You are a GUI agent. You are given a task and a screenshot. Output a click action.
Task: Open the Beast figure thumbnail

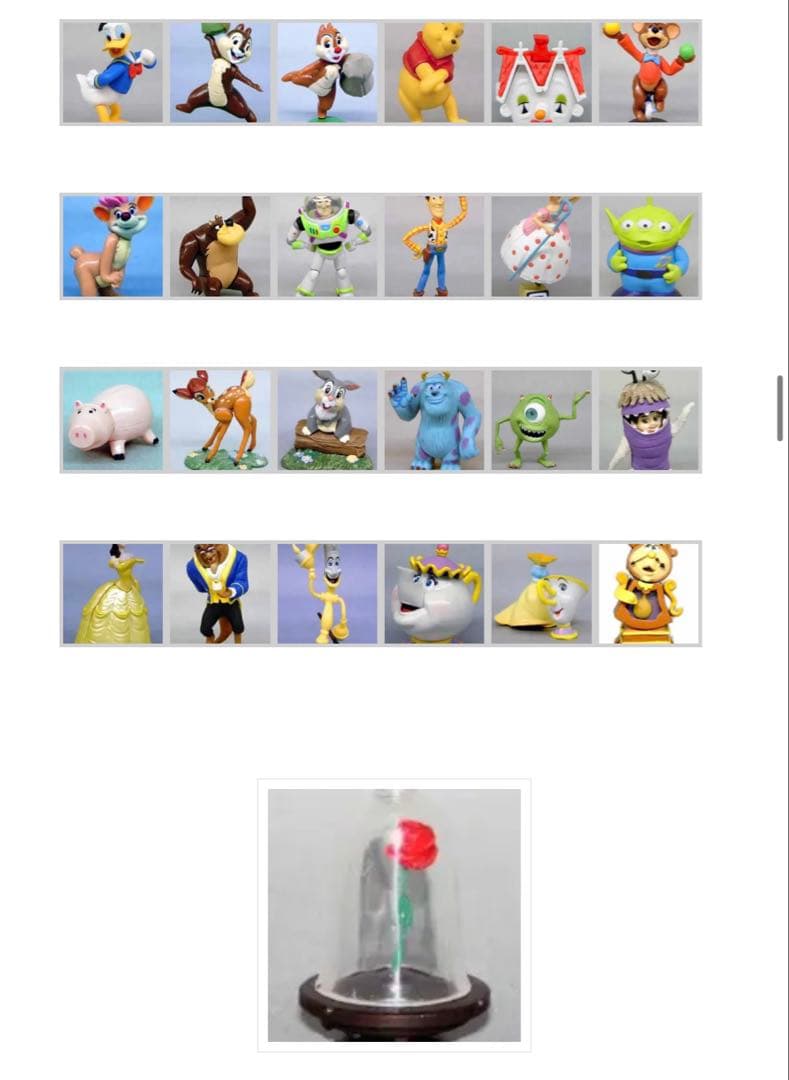219,594
